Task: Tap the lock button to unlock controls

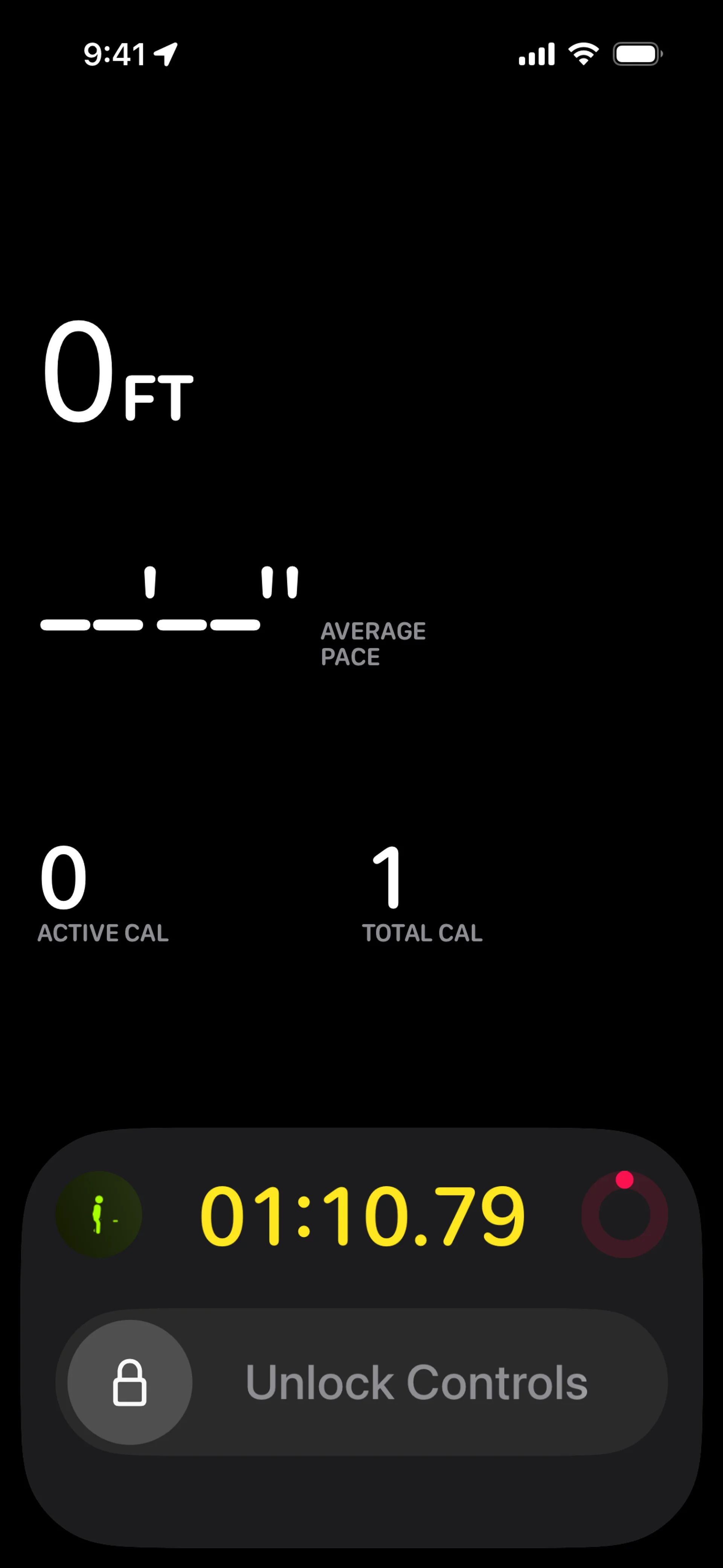Action: click(x=130, y=1382)
